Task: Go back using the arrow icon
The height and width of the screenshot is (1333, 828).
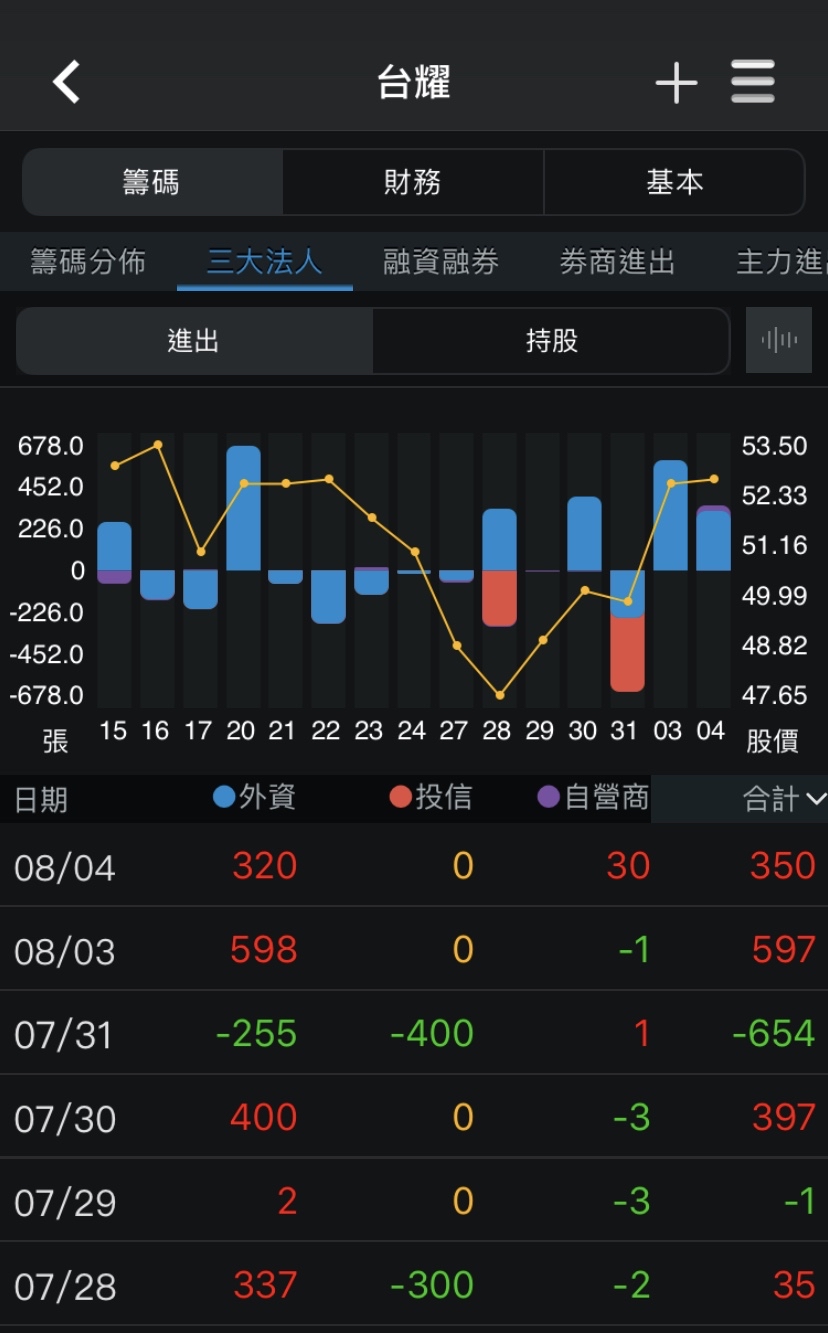Action: (67, 82)
